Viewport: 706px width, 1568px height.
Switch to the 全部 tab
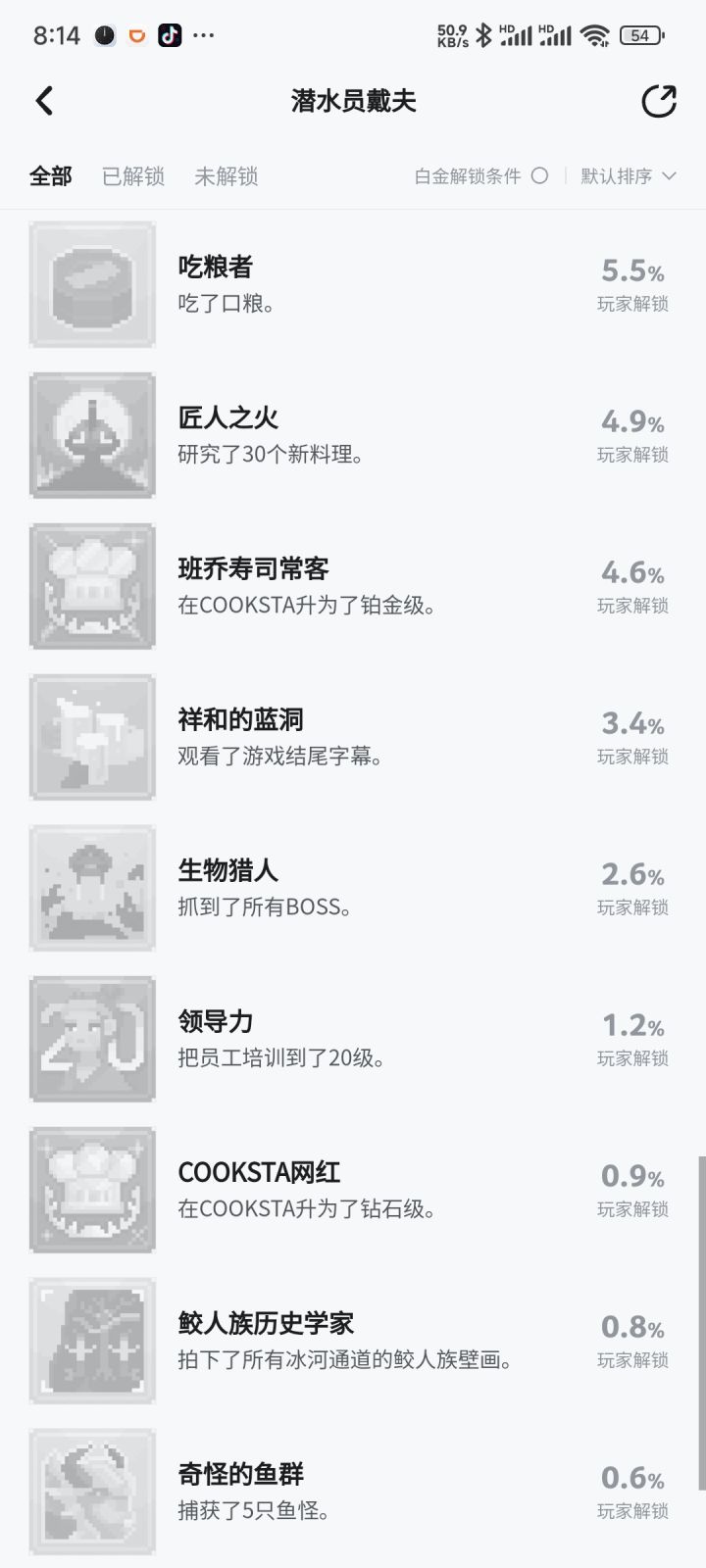(x=51, y=176)
